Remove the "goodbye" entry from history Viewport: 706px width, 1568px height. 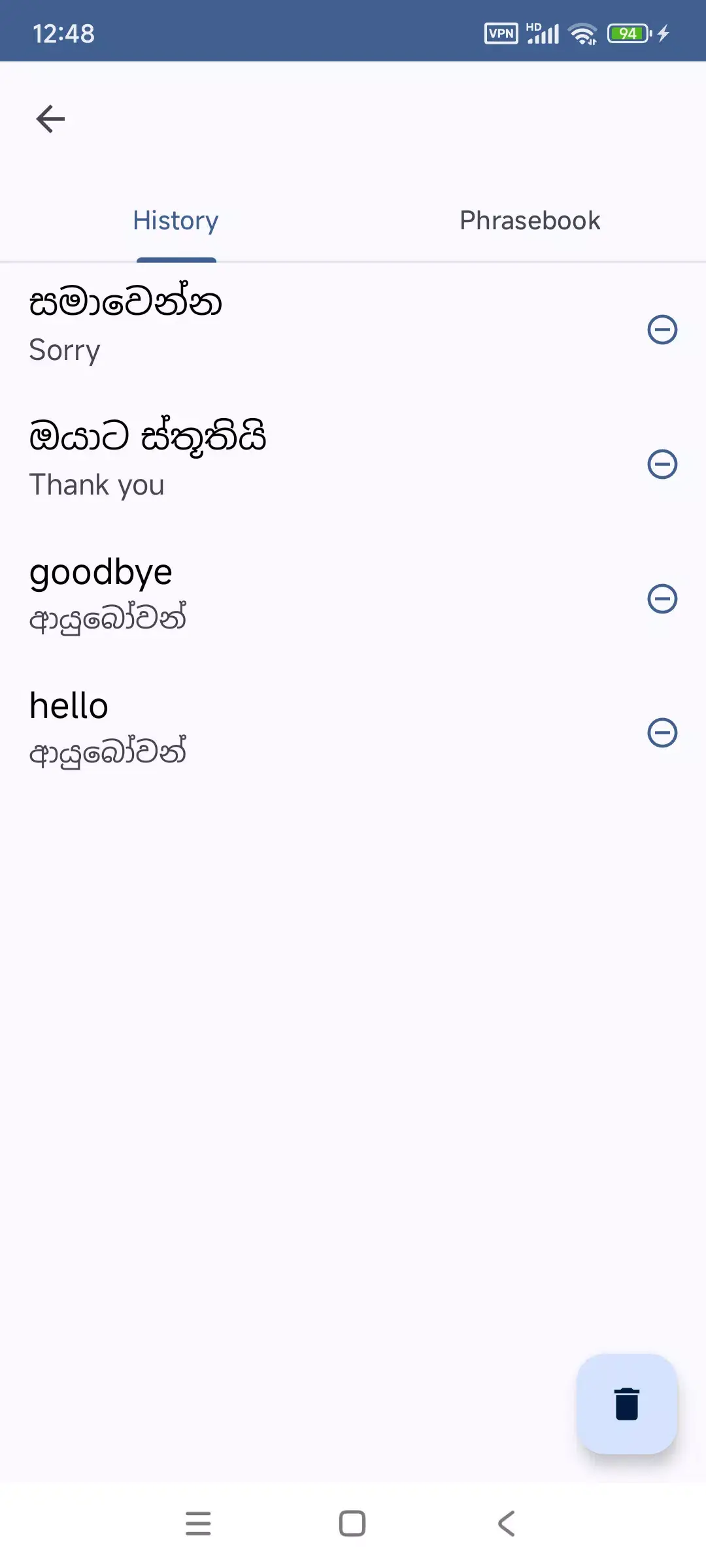[662, 598]
